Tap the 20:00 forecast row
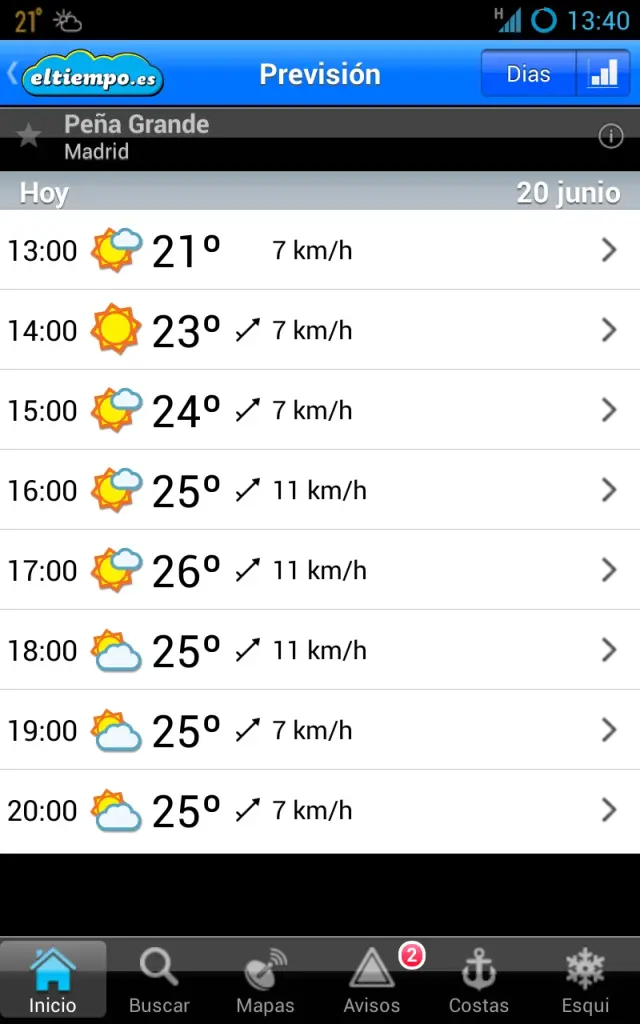This screenshot has width=640, height=1024. click(320, 810)
